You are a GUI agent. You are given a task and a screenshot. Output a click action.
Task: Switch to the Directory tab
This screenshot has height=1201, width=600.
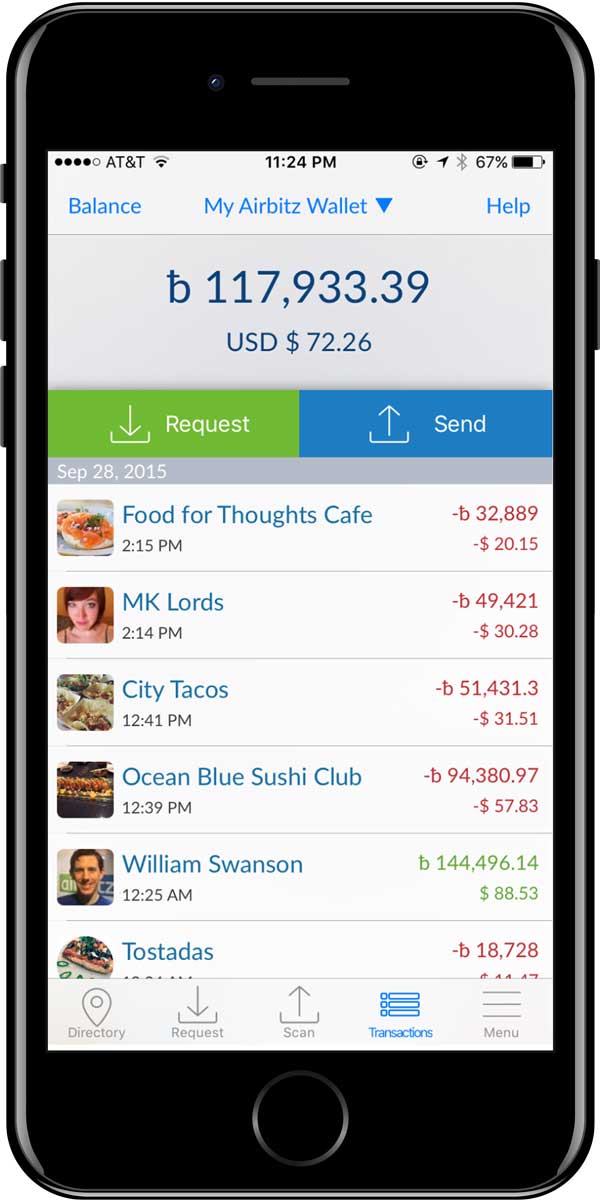coord(97,1013)
